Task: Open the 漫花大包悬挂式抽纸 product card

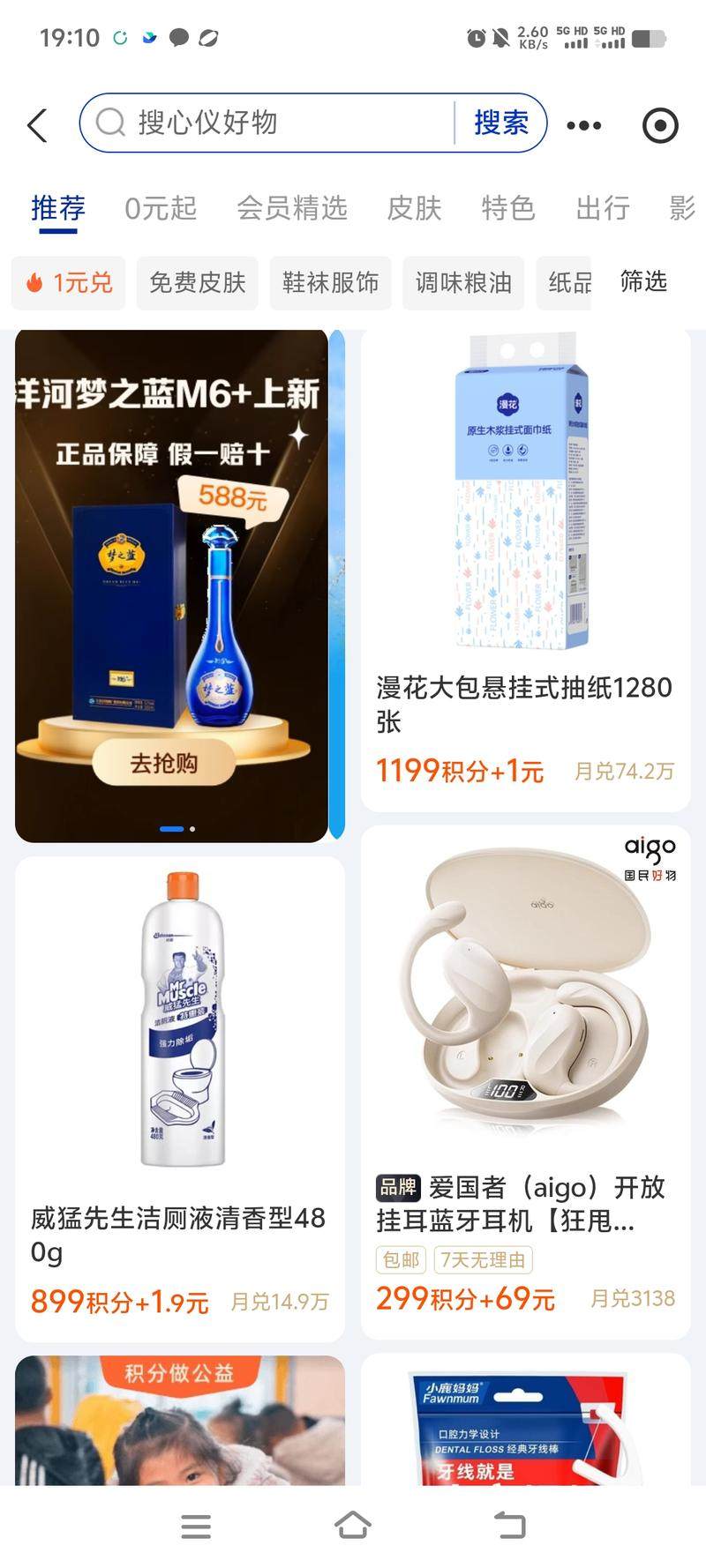Action: [x=525, y=573]
